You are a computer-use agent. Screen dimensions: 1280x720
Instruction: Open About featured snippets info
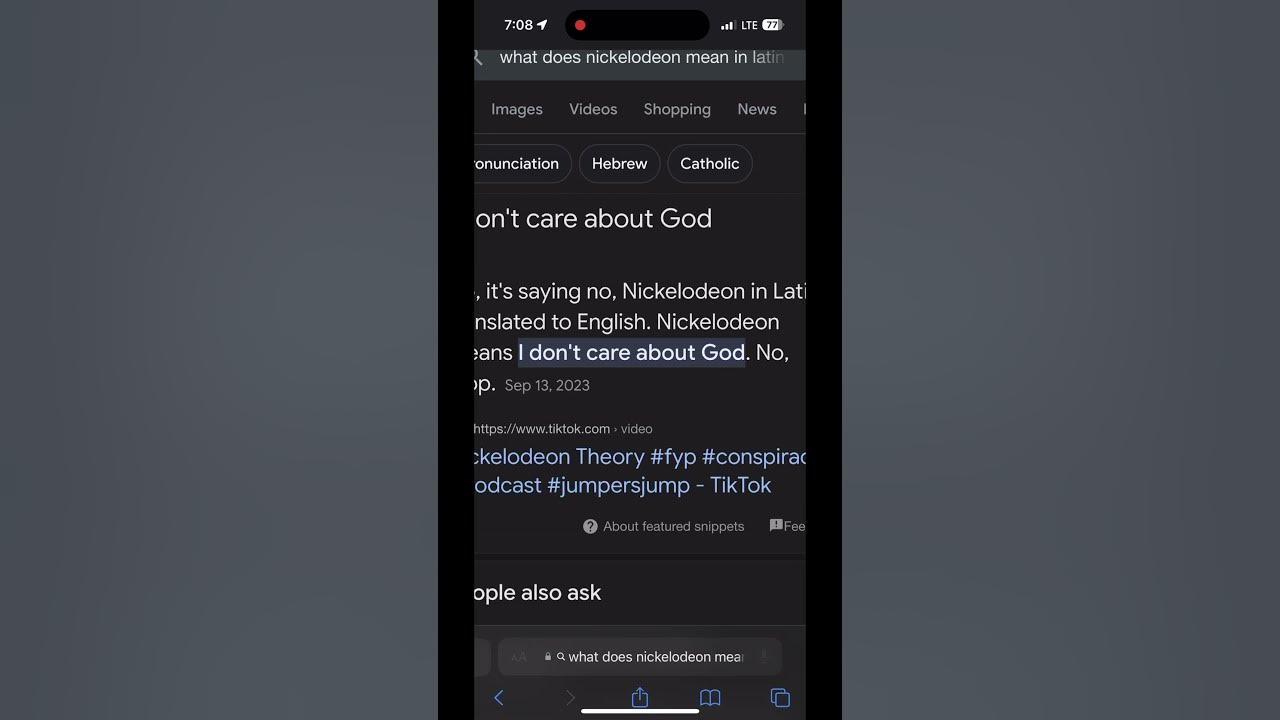664,527
